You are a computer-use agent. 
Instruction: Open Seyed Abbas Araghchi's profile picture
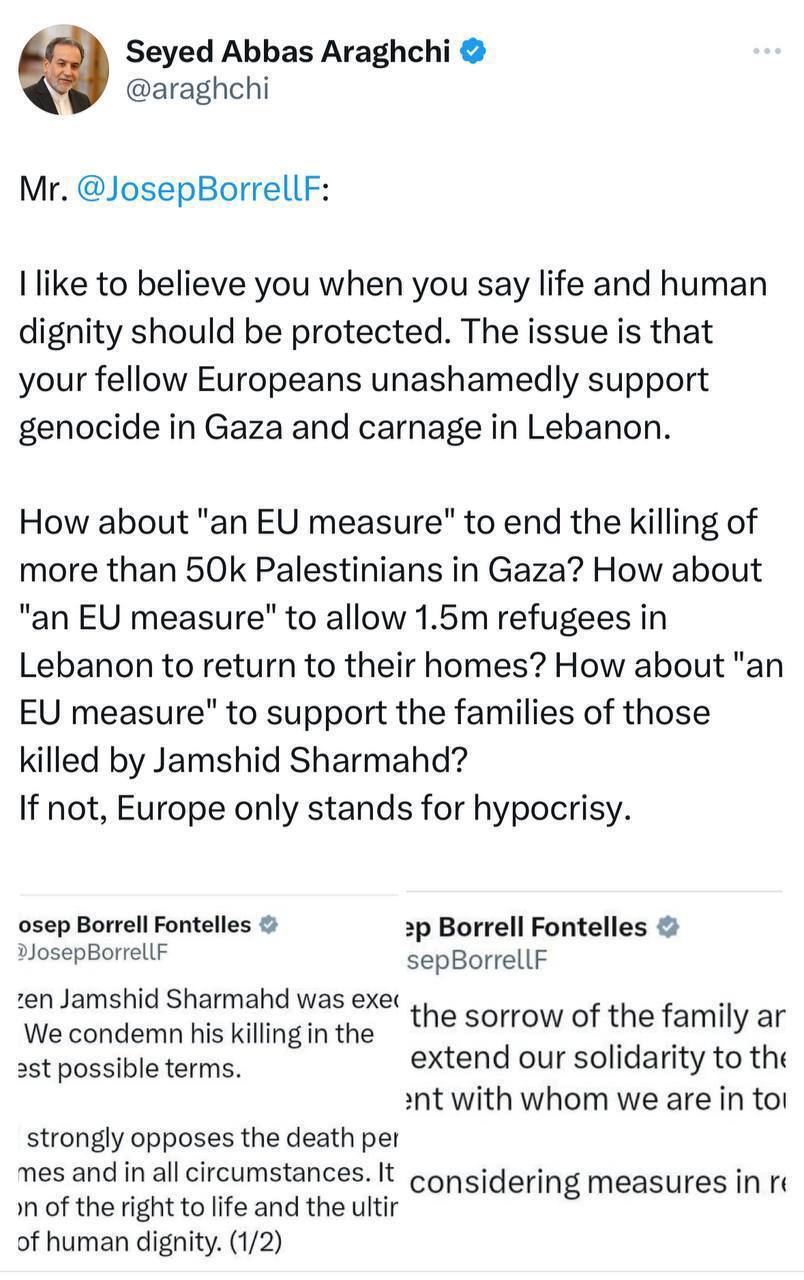pos(63,70)
